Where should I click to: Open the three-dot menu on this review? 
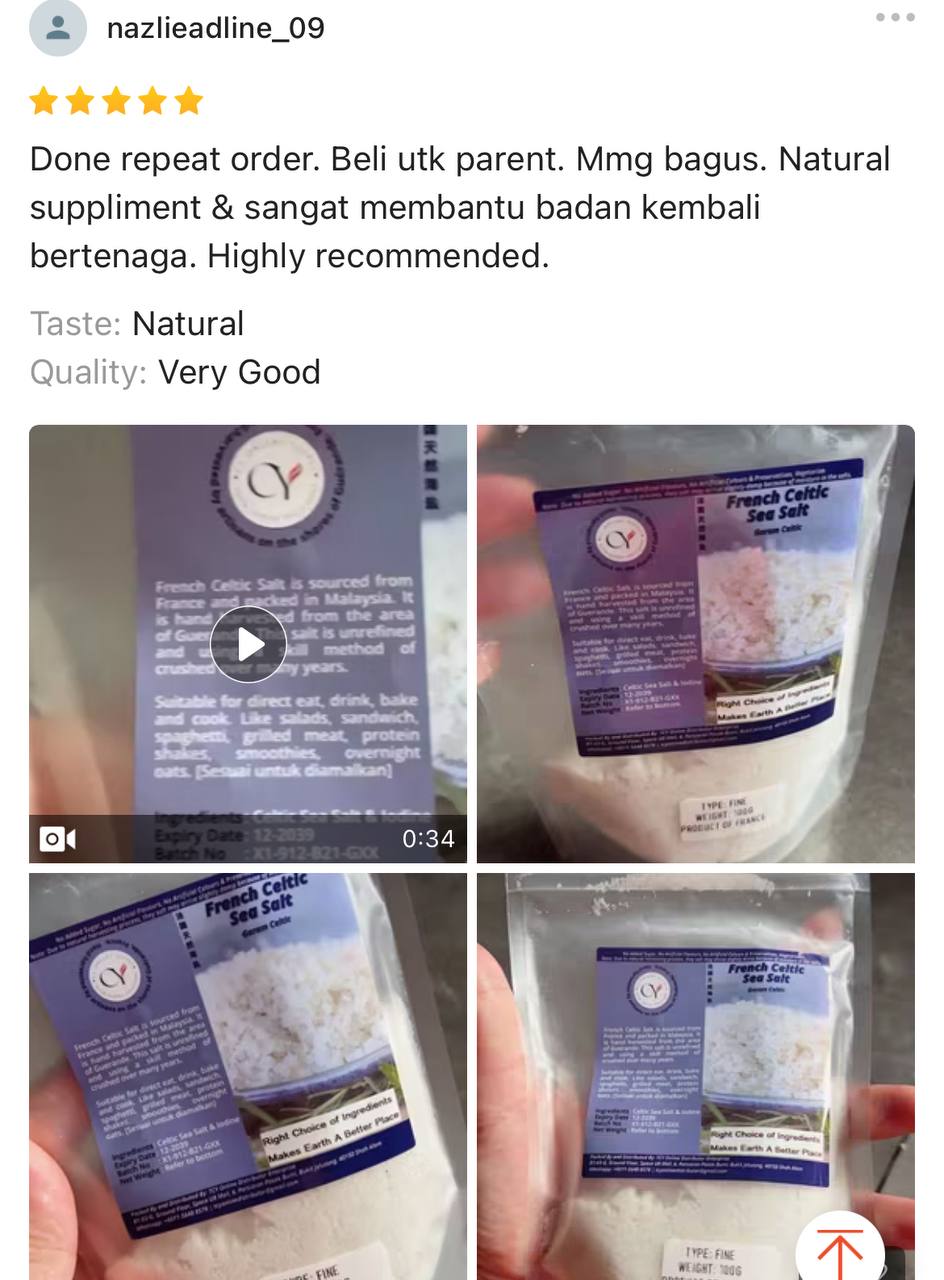[x=895, y=18]
